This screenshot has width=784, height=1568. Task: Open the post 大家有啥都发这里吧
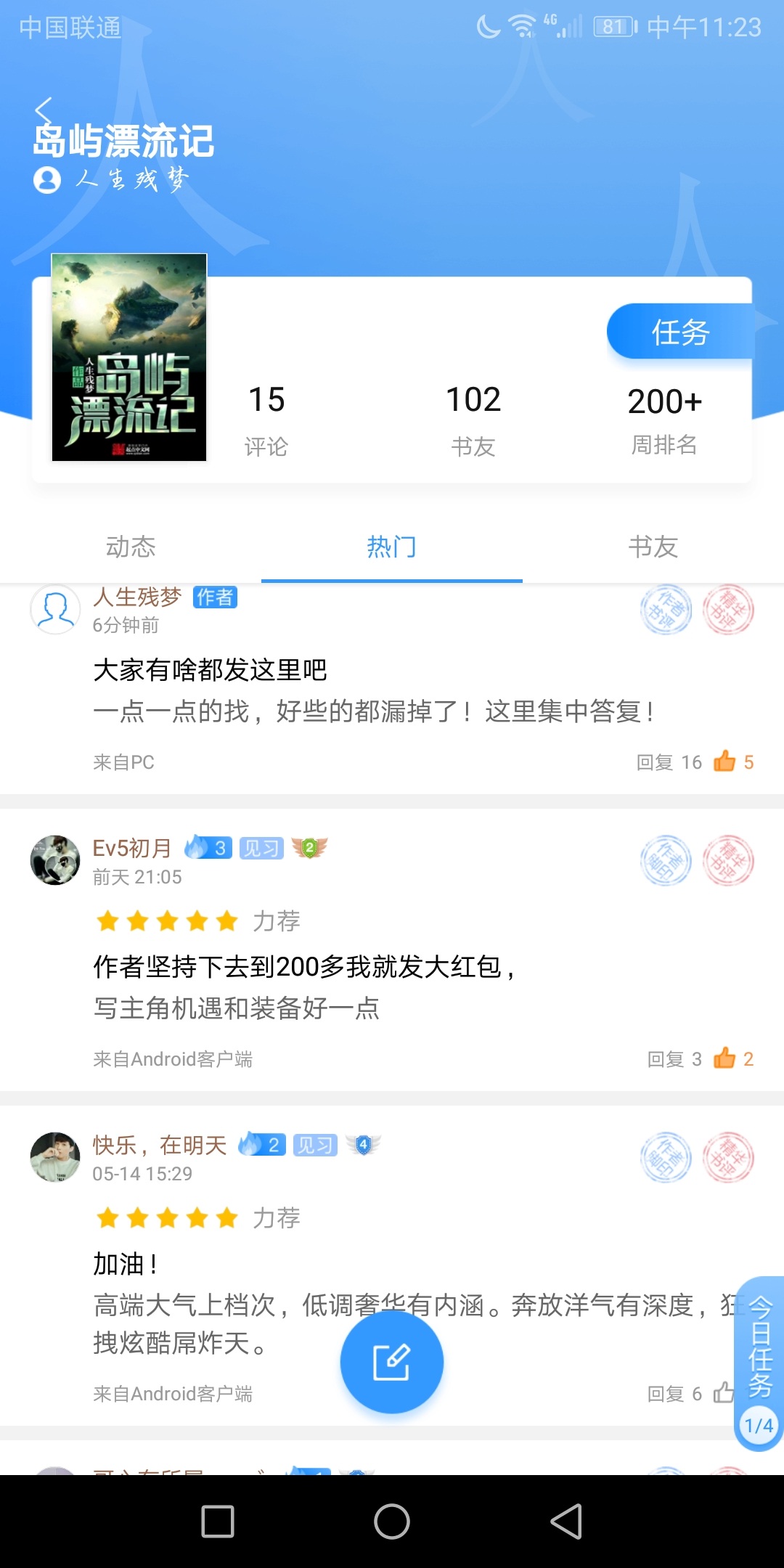[x=211, y=669]
